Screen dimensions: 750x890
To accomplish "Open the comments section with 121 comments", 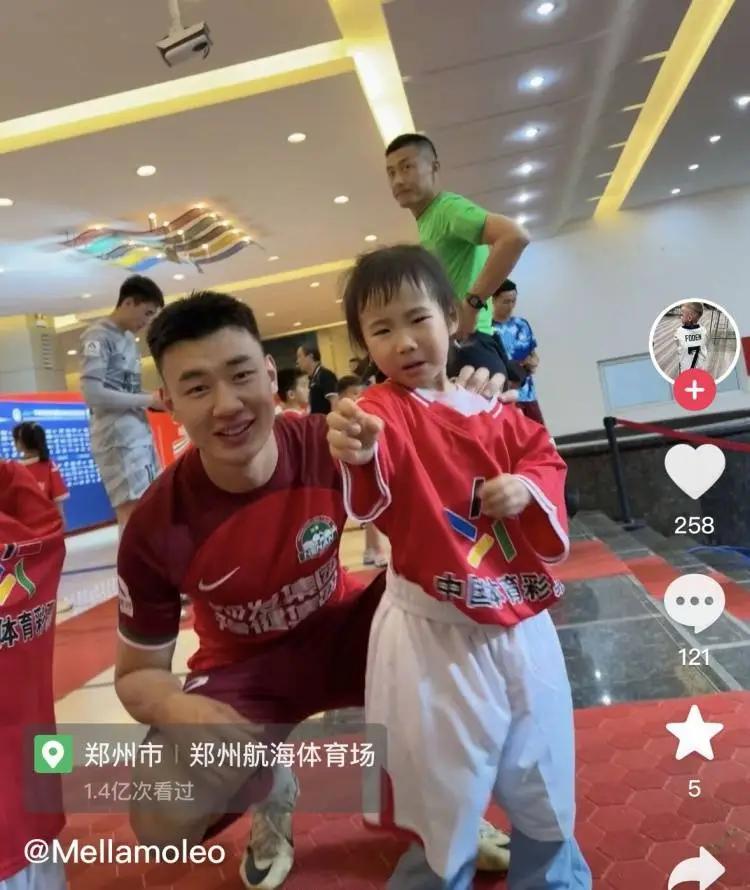I will (694, 603).
